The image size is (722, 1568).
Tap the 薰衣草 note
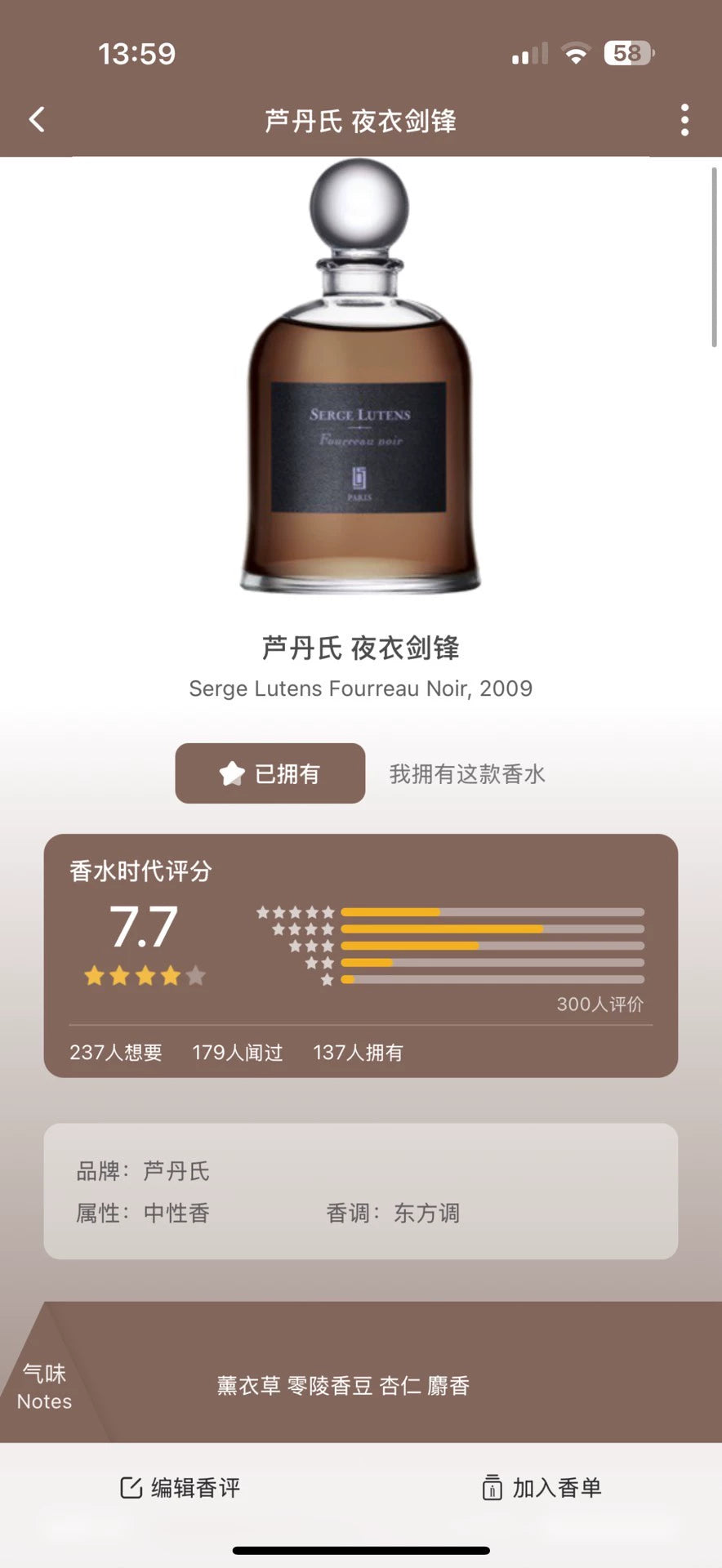[x=248, y=1385]
